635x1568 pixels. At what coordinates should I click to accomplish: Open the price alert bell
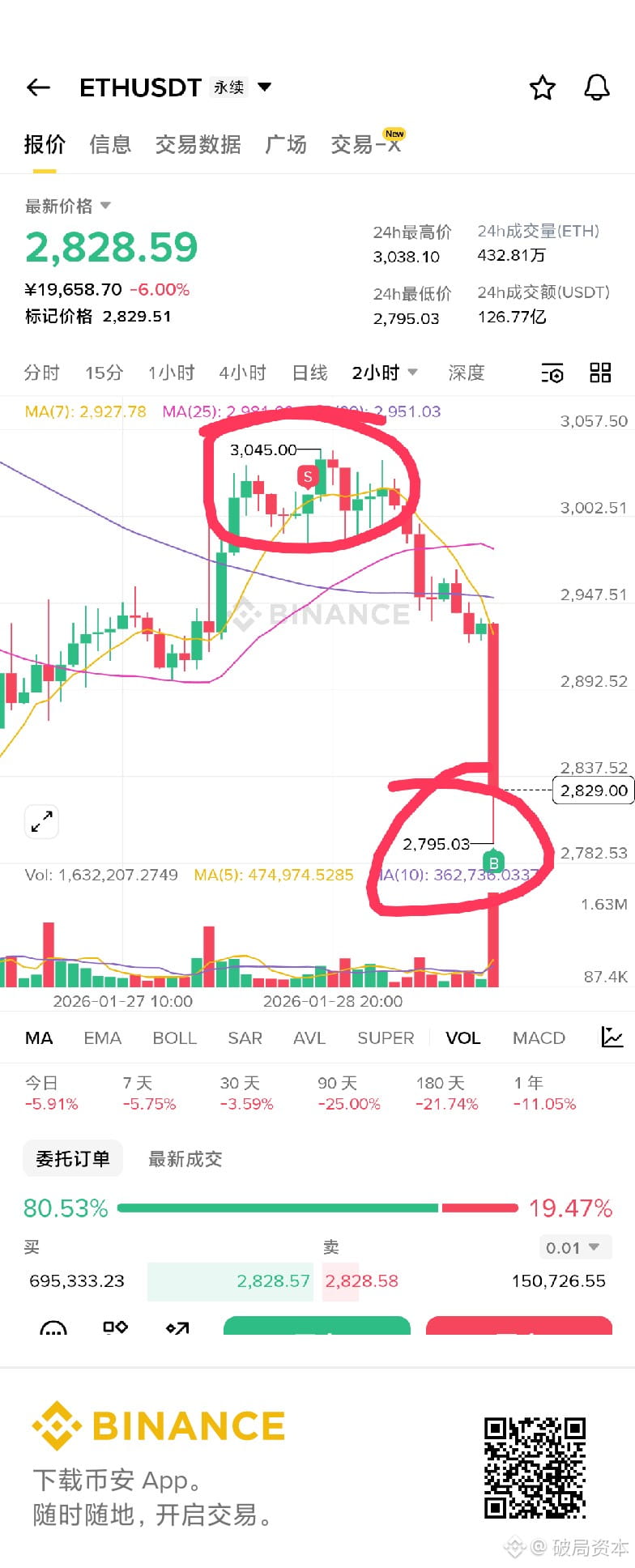point(597,87)
